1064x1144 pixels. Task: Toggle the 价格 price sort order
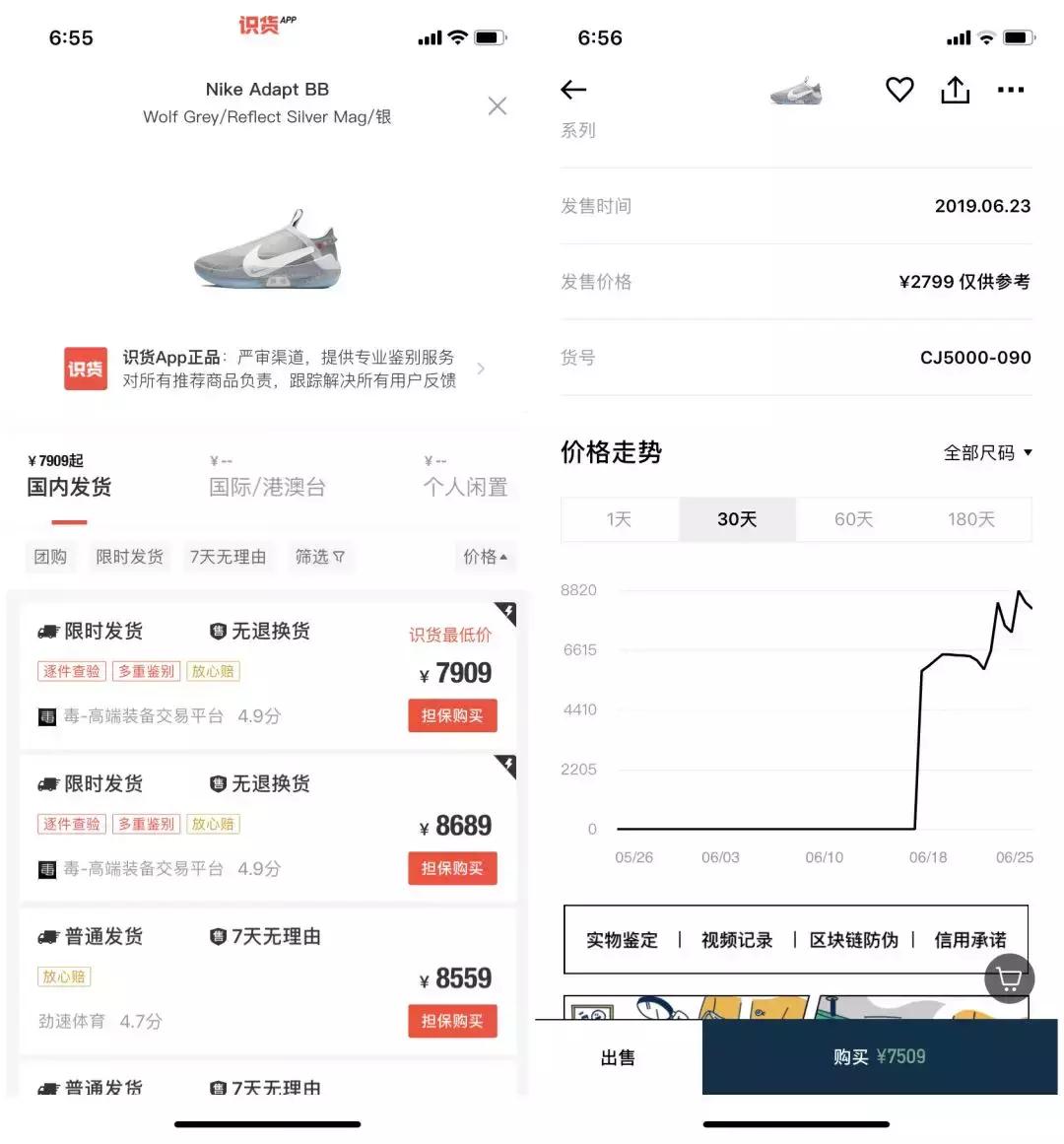485,556
